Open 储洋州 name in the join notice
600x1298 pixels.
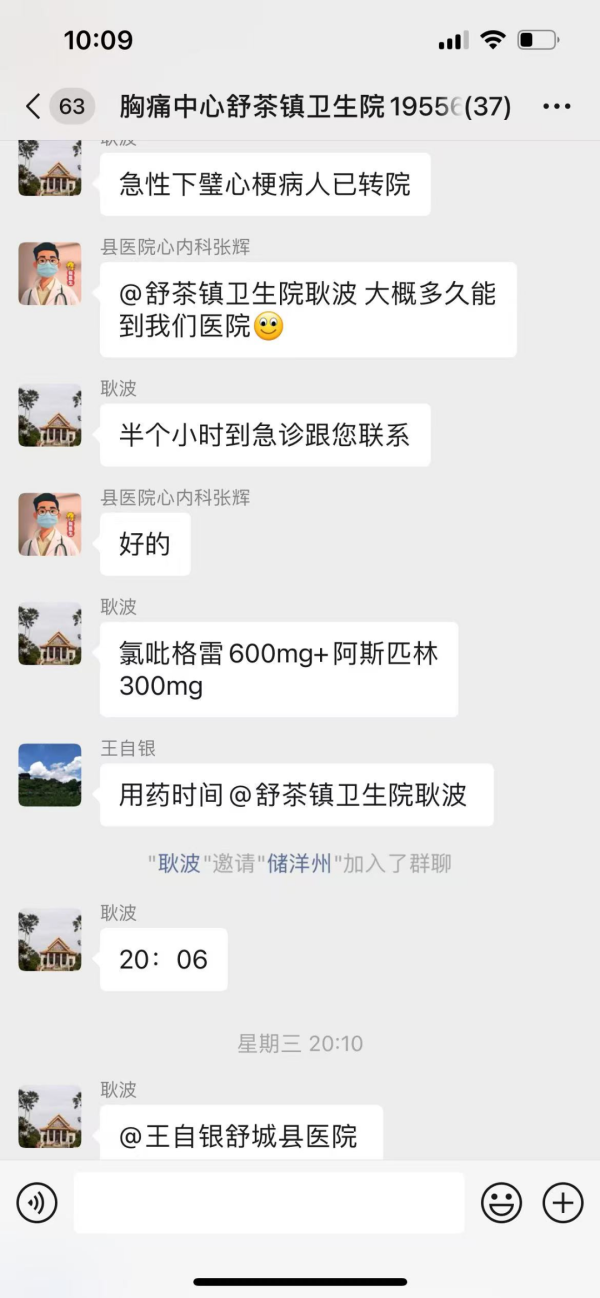click(x=299, y=864)
